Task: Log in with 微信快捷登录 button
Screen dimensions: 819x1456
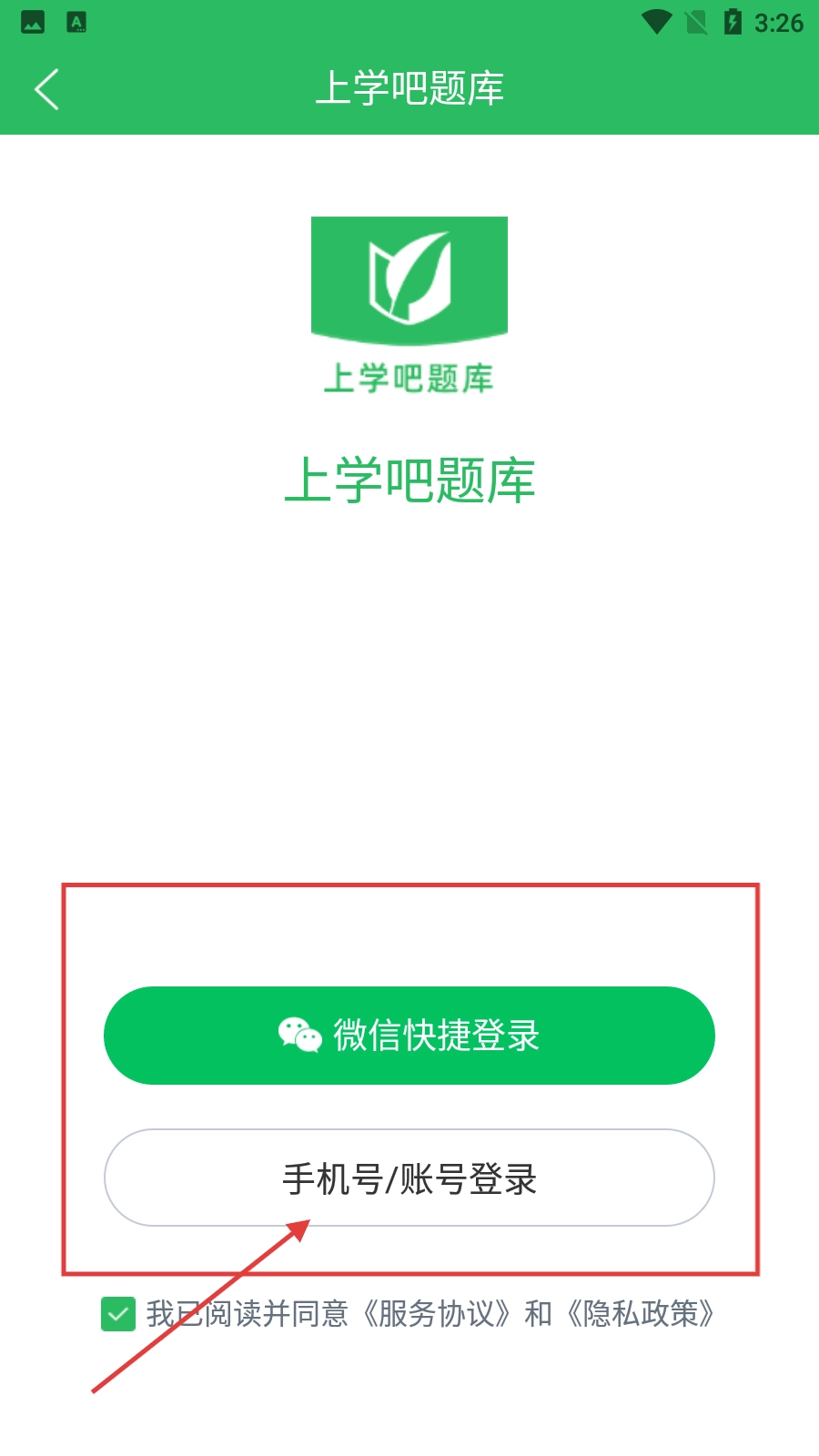Action: click(409, 1036)
